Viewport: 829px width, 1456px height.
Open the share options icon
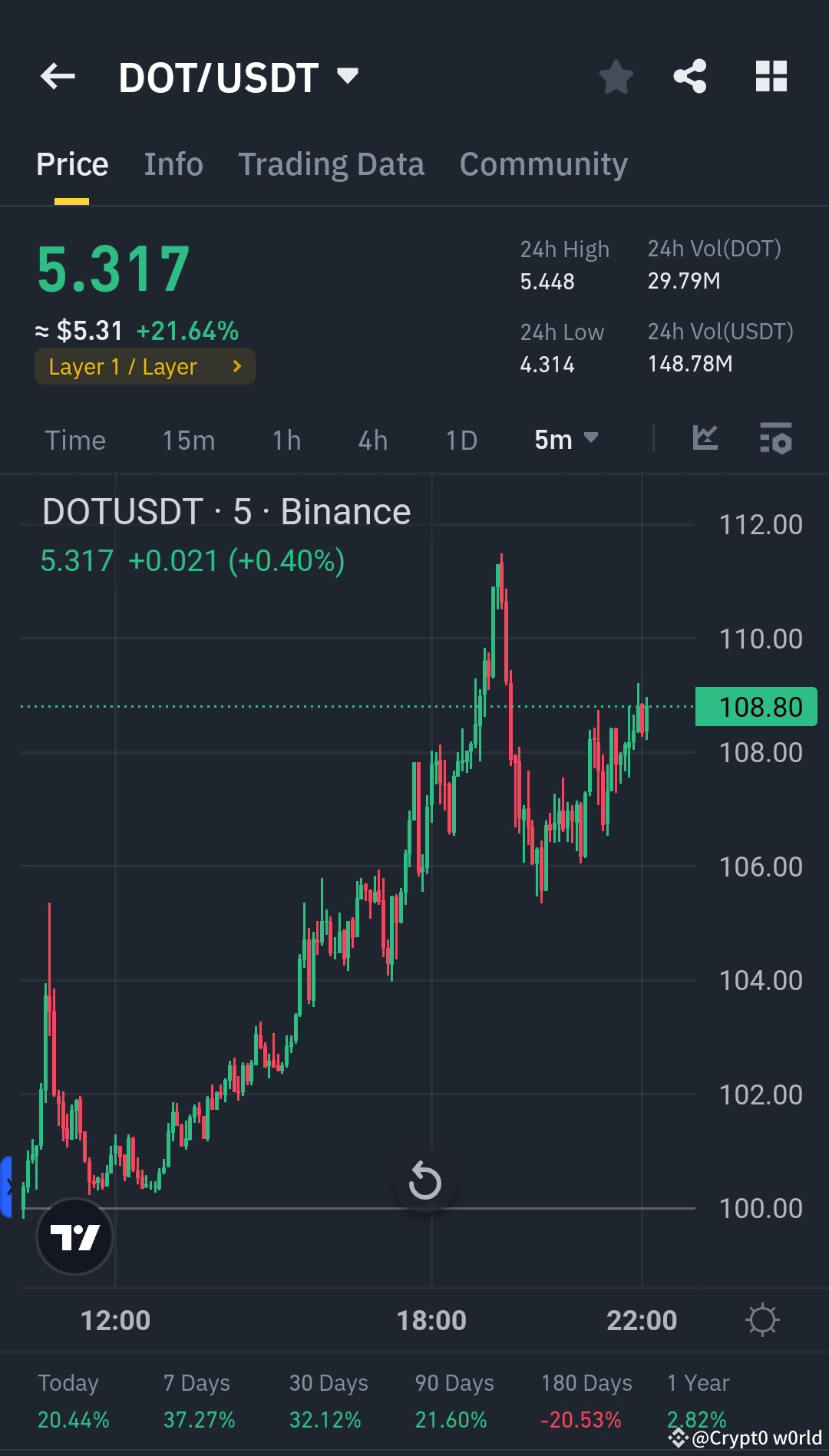[x=689, y=76]
